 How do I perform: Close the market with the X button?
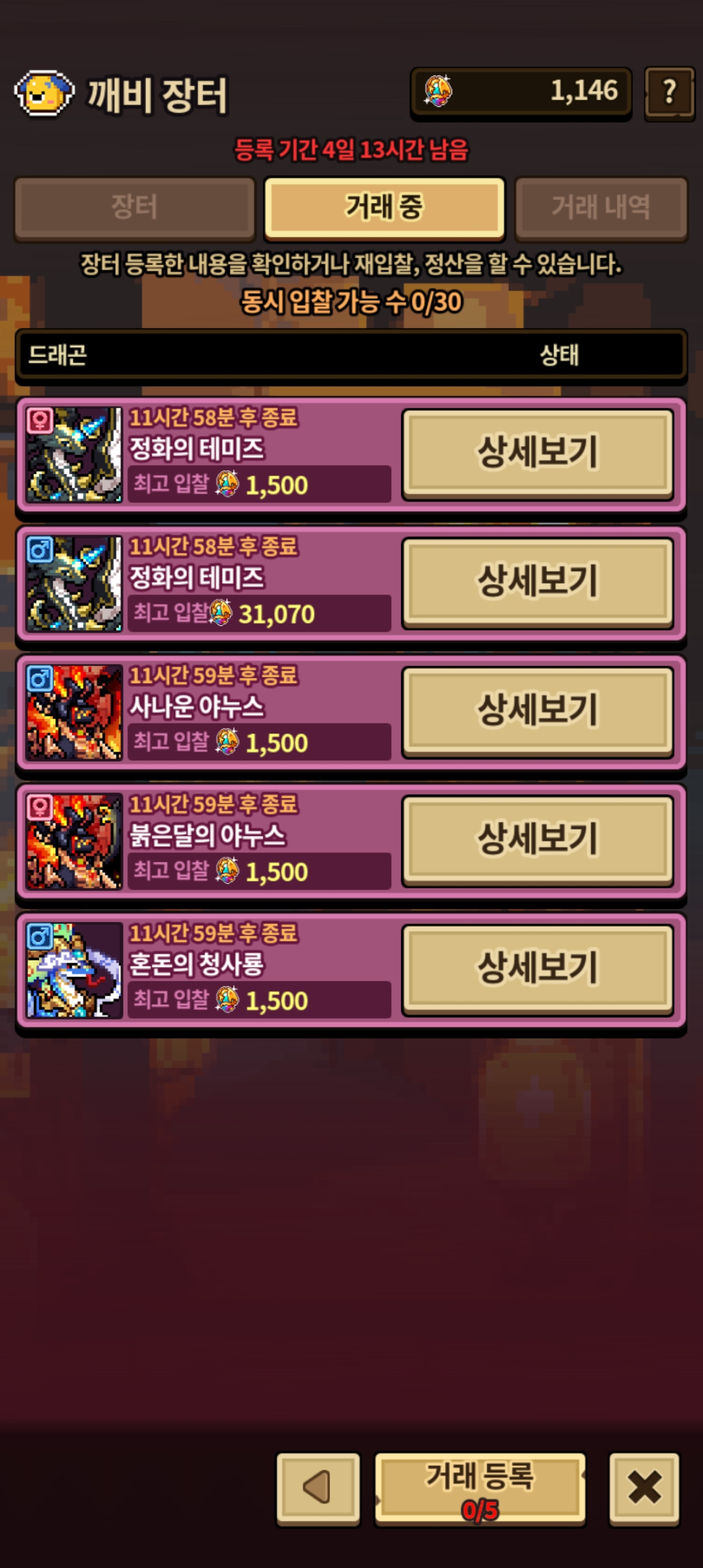[644, 1489]
